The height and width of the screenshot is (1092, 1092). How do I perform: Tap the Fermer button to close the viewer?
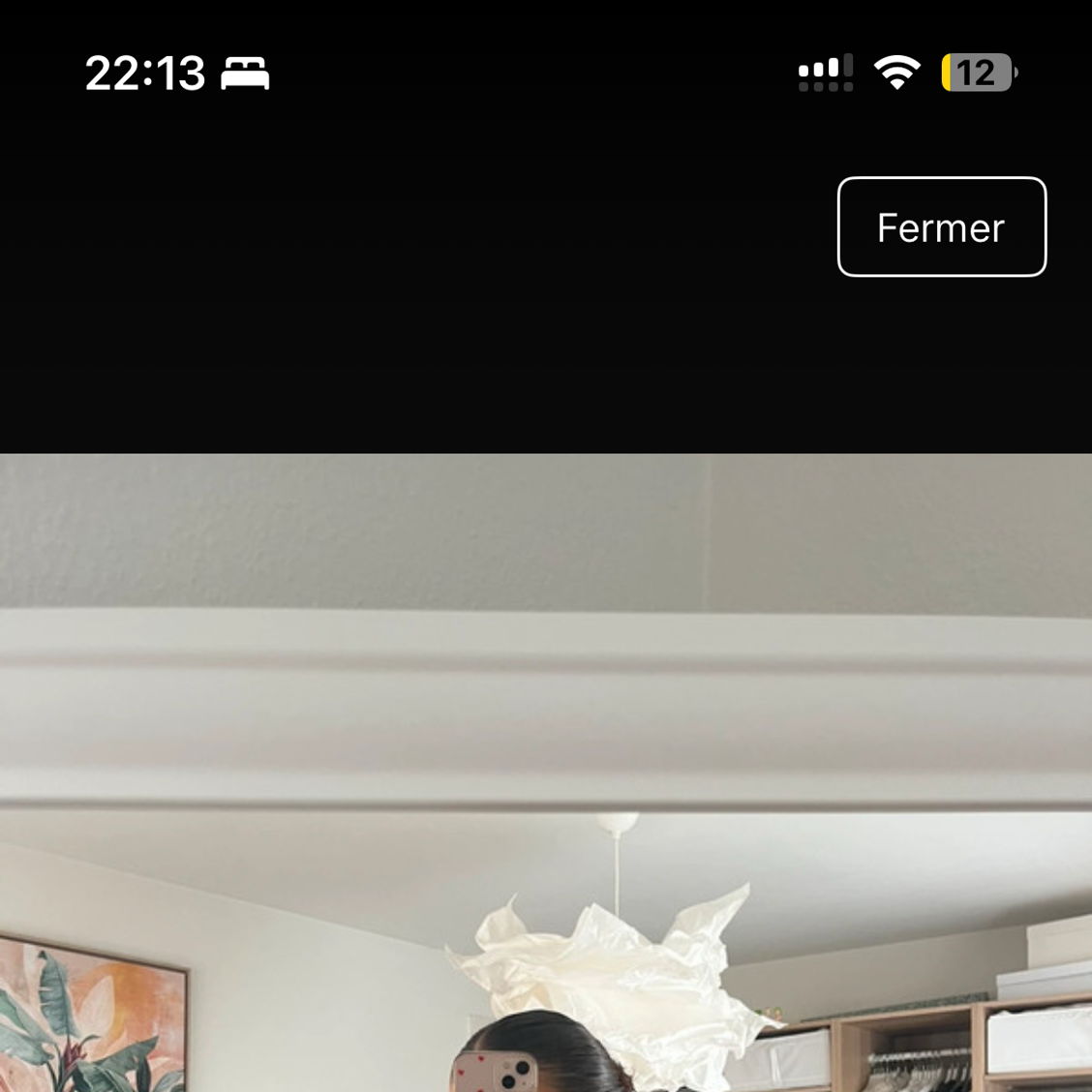[x=941, y=227]
